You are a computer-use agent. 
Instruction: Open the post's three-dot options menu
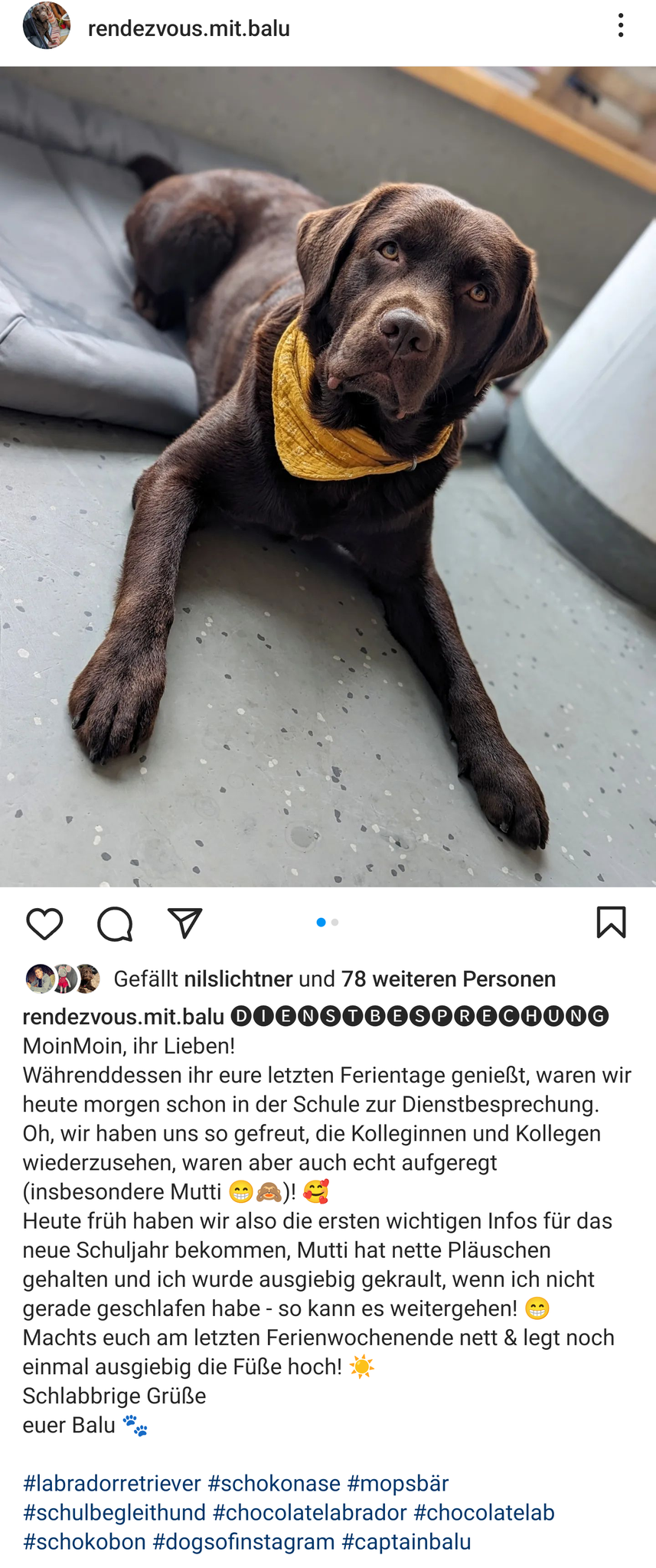click(x=621, y=26)
